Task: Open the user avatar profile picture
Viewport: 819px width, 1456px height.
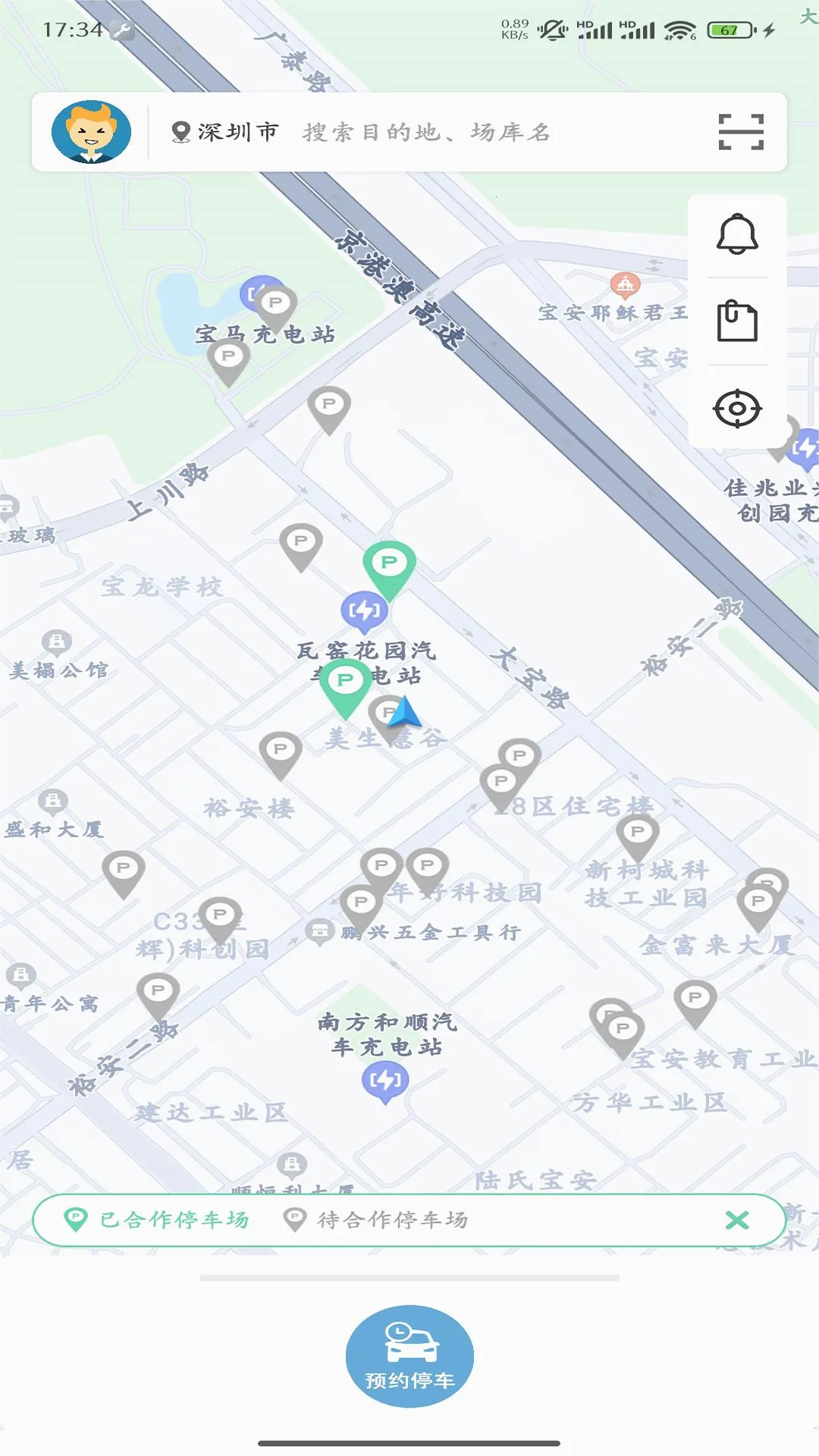Action: [x=90, y=130]
